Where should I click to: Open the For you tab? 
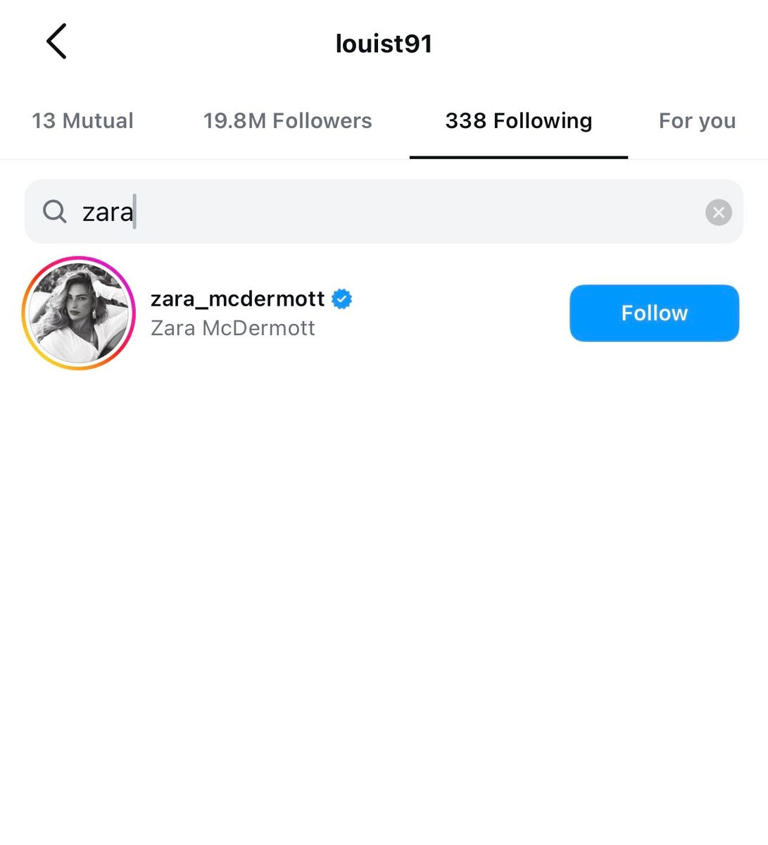pos(697,121)
